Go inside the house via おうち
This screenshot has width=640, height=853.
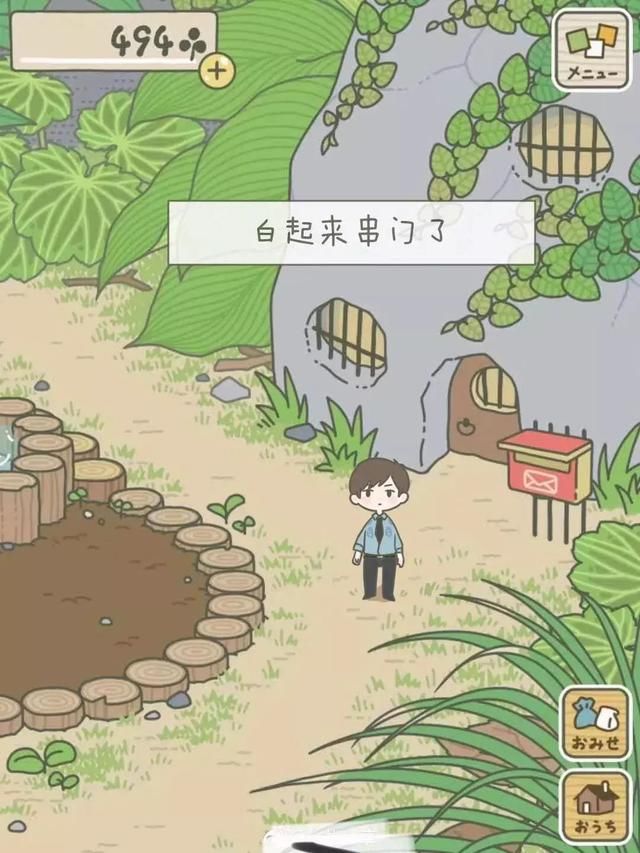point(595,806)
